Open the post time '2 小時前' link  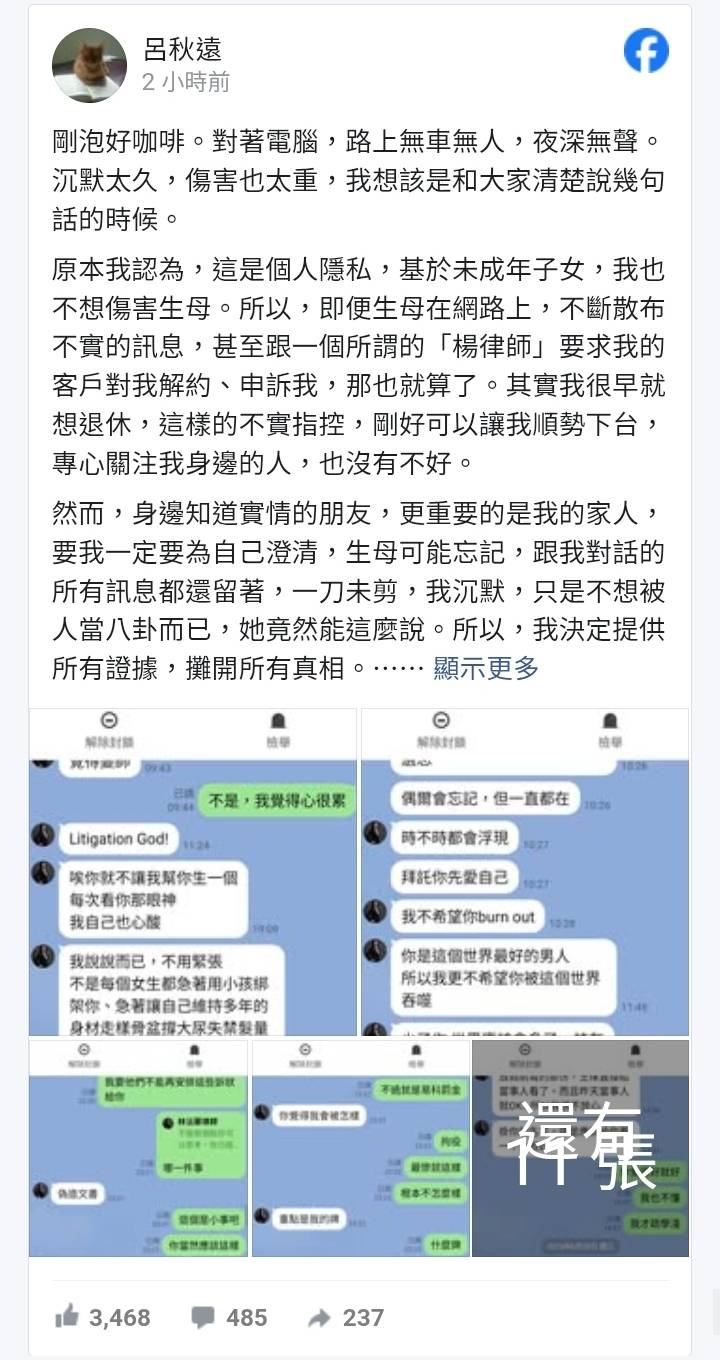[186, 82]
